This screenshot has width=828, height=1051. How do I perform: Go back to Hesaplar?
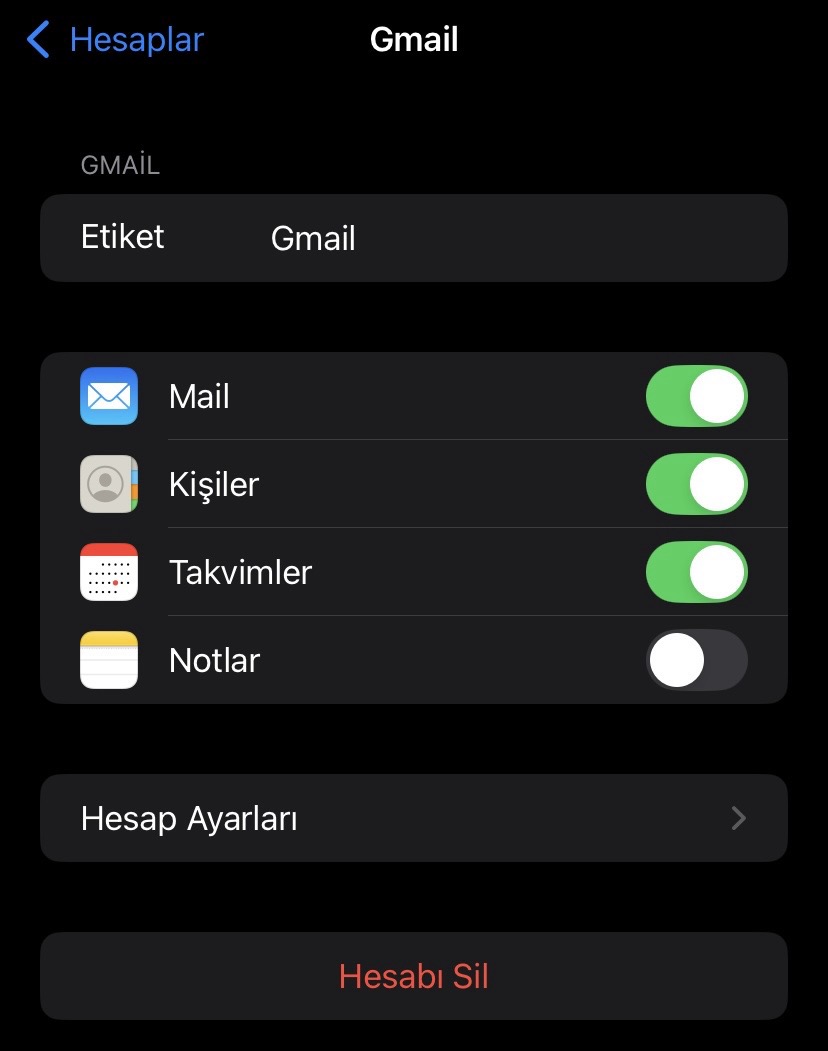(x=115, y=40)
